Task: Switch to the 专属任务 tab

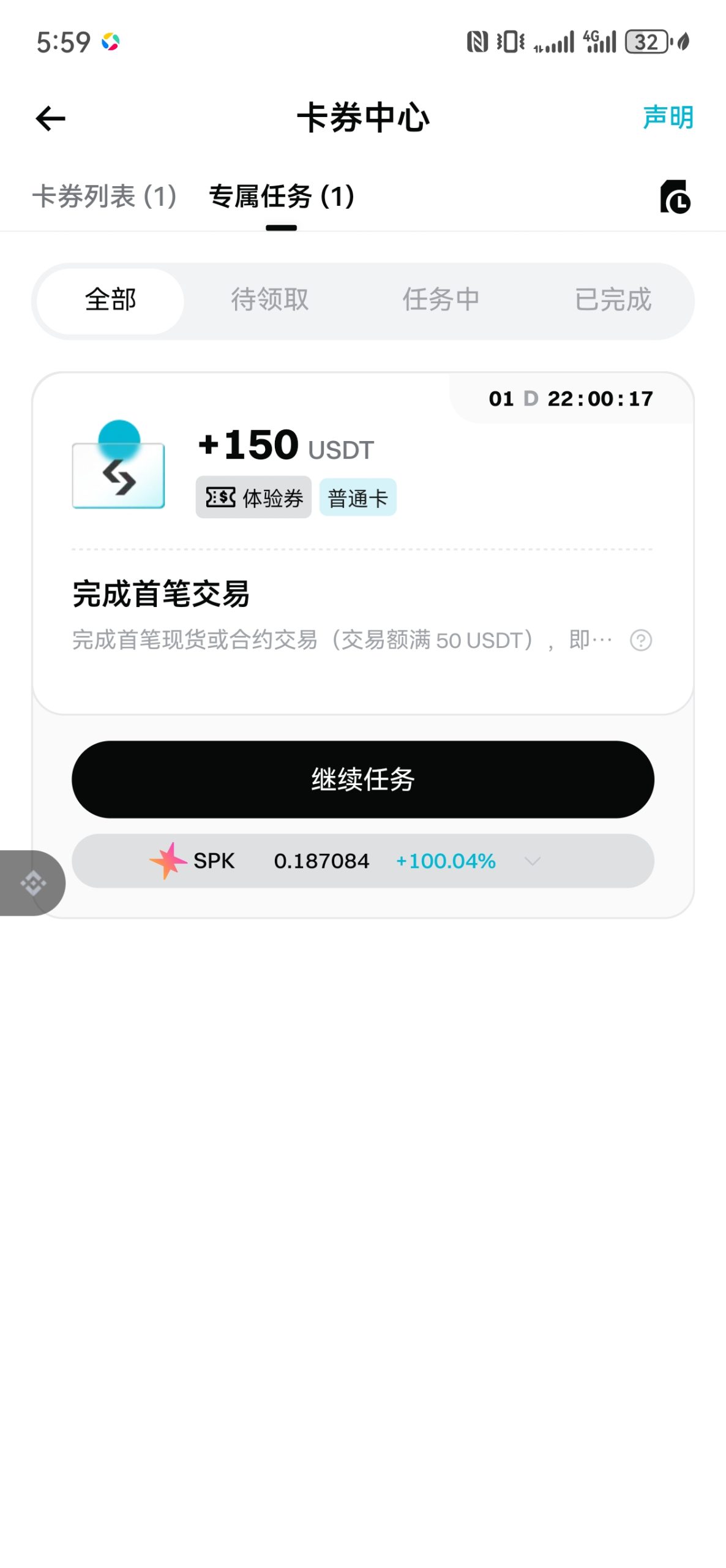Action: point(282,197)
